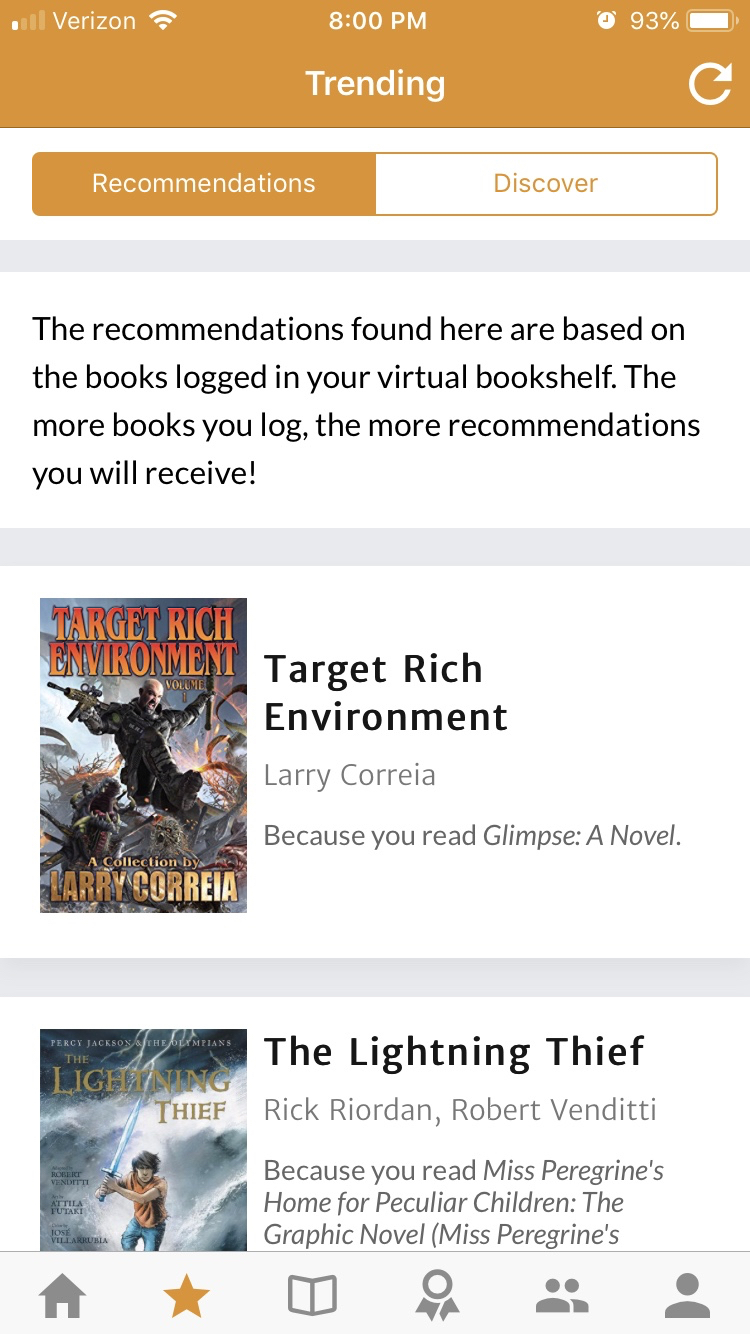750x1334 pixels.
Task: Refresh the trending recommendations
Action: pos(710,84)
